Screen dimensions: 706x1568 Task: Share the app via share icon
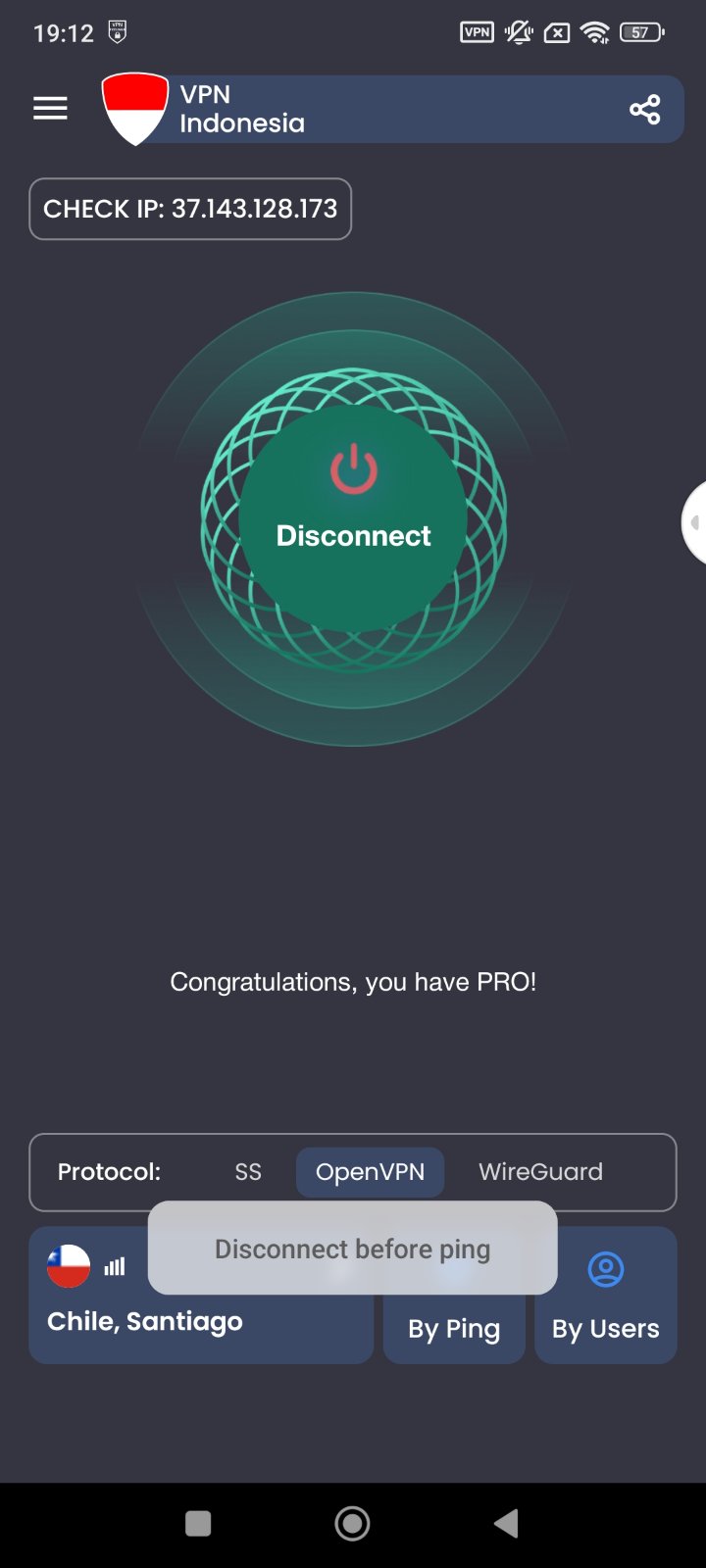click(x=644, y=109)
